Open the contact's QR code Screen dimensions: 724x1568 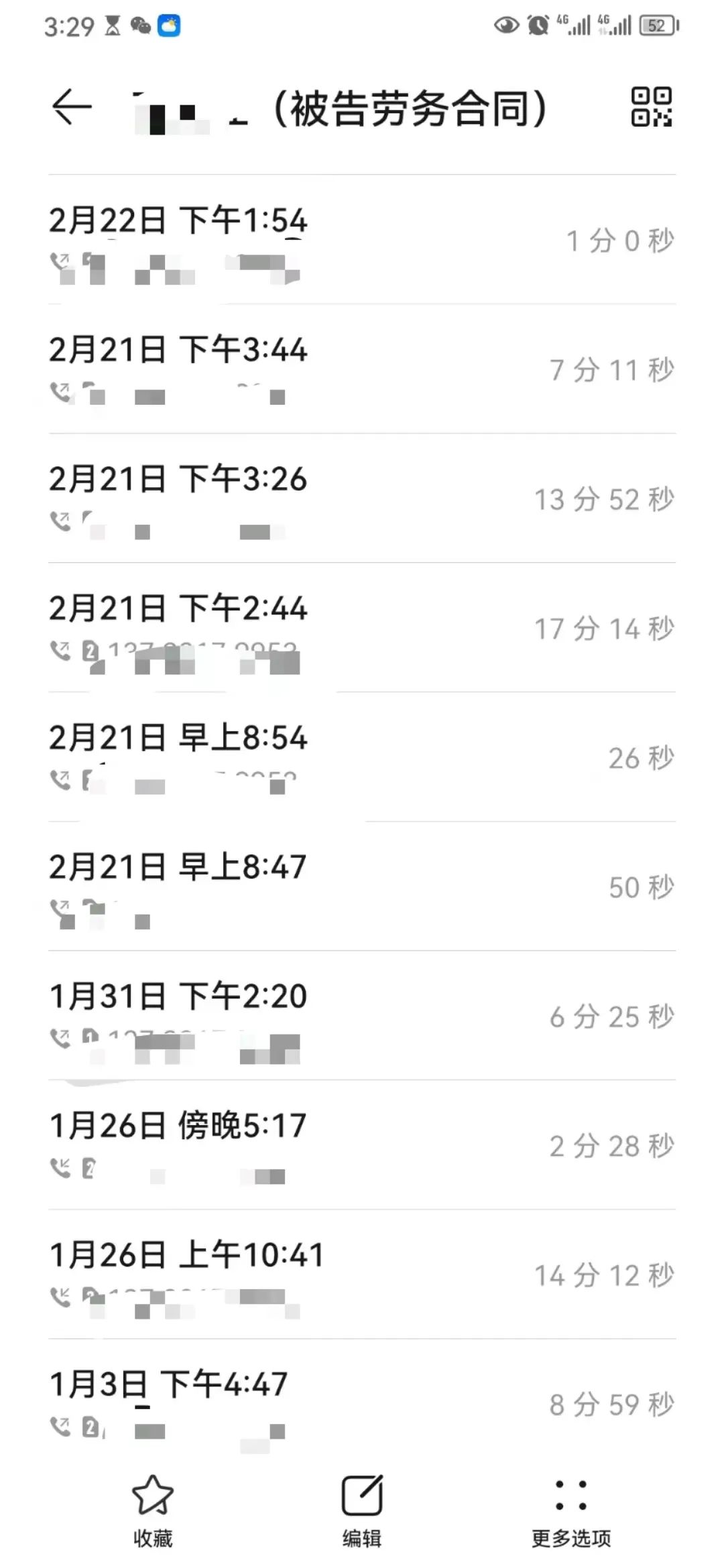(651, 107)
